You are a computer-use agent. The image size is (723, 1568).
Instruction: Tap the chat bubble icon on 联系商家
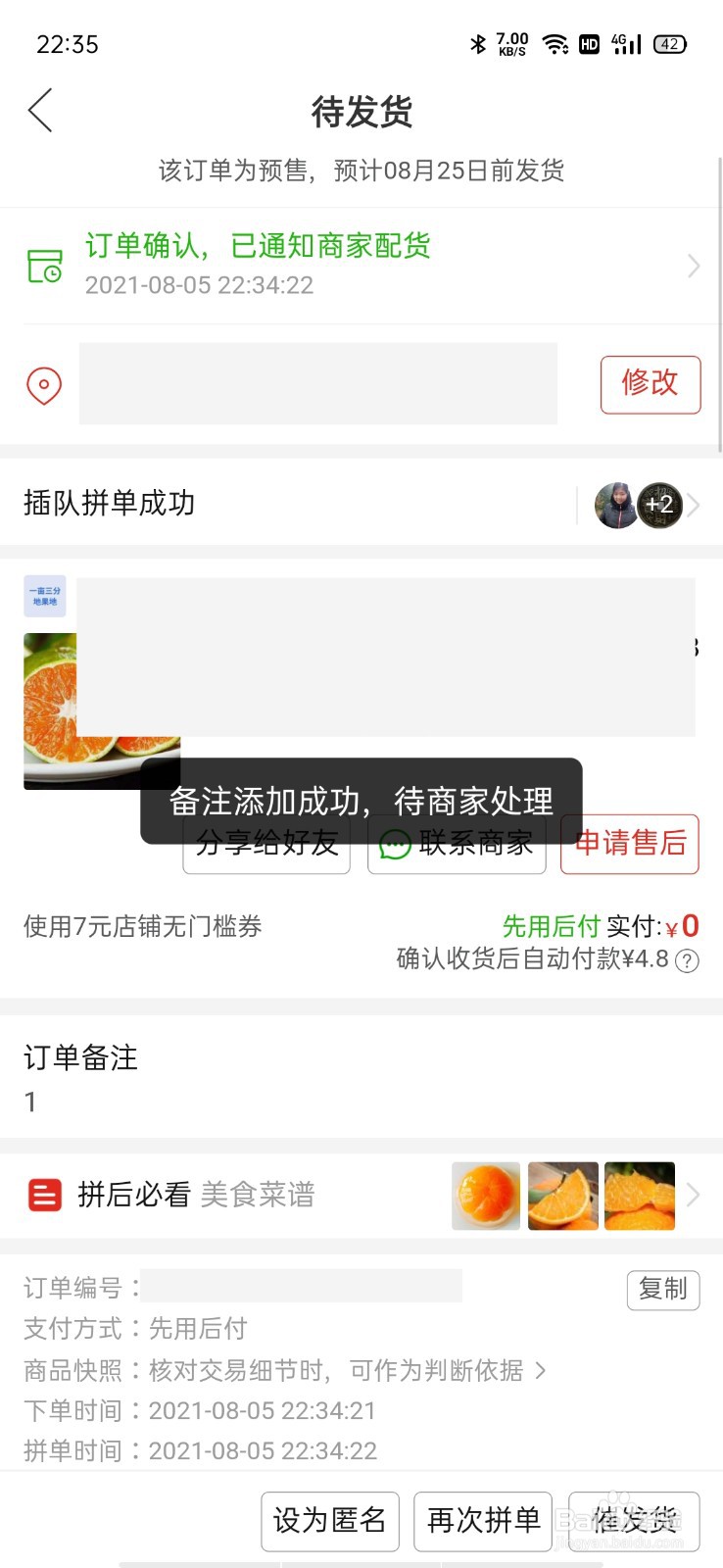[394, 844]
